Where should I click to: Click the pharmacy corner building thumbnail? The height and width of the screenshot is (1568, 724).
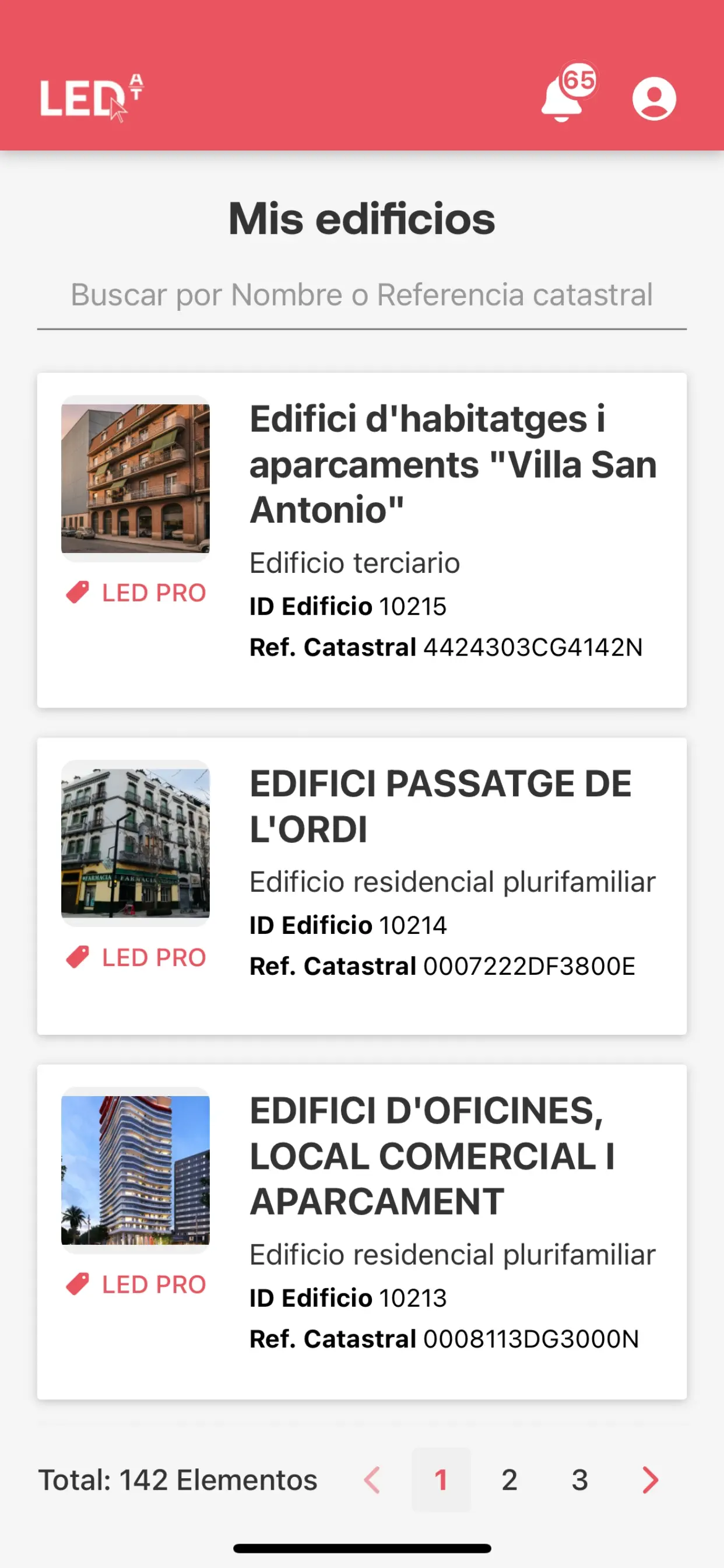coord(135,842)
